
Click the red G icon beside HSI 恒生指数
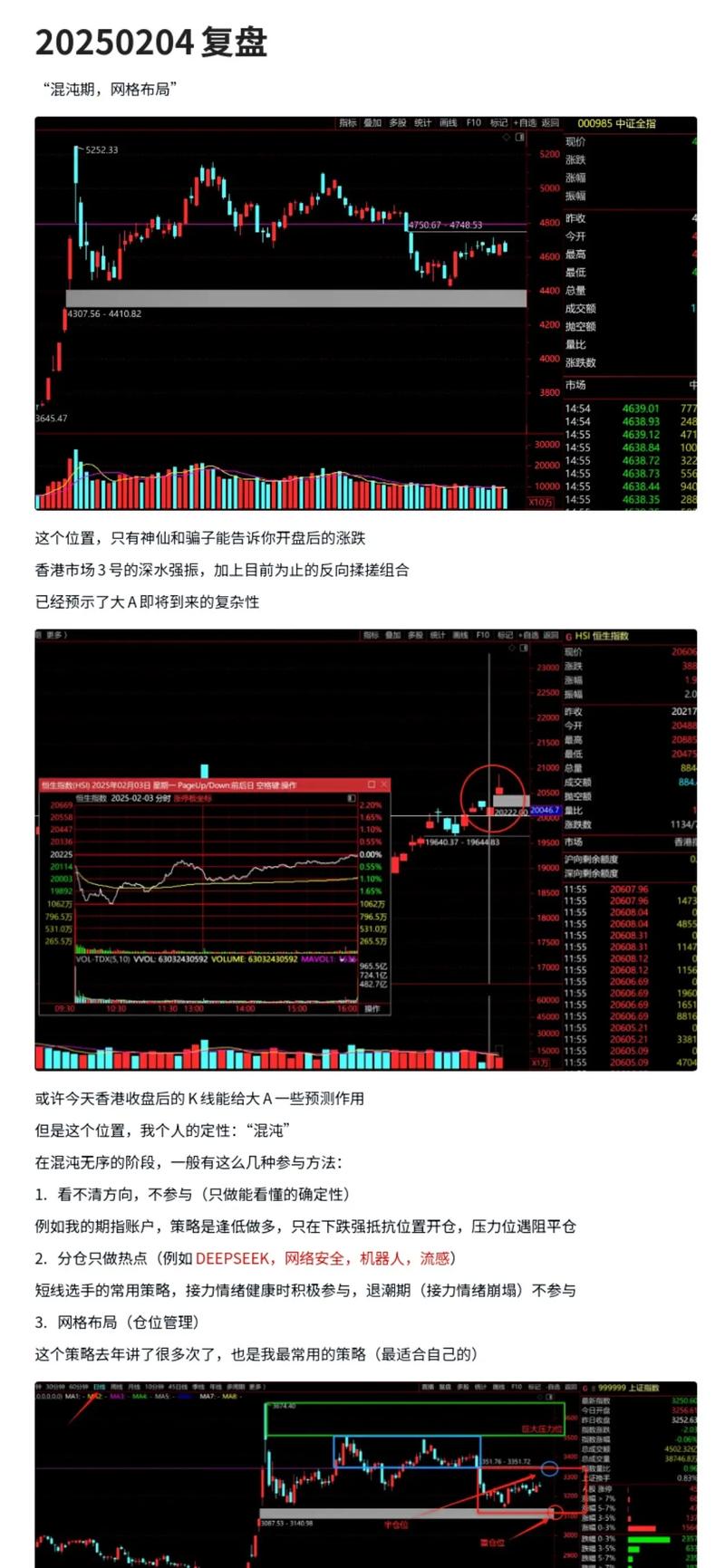[x=568, y=637]
